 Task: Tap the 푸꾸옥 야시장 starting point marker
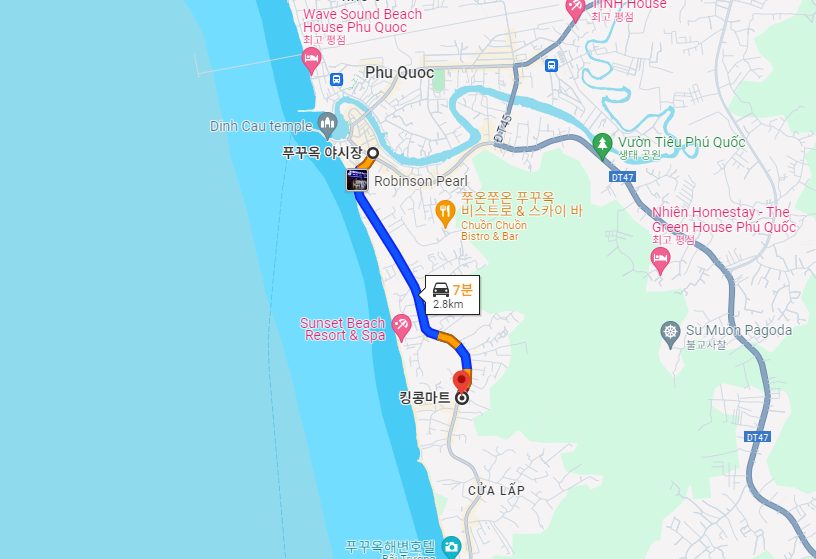(x=372, y=152)
